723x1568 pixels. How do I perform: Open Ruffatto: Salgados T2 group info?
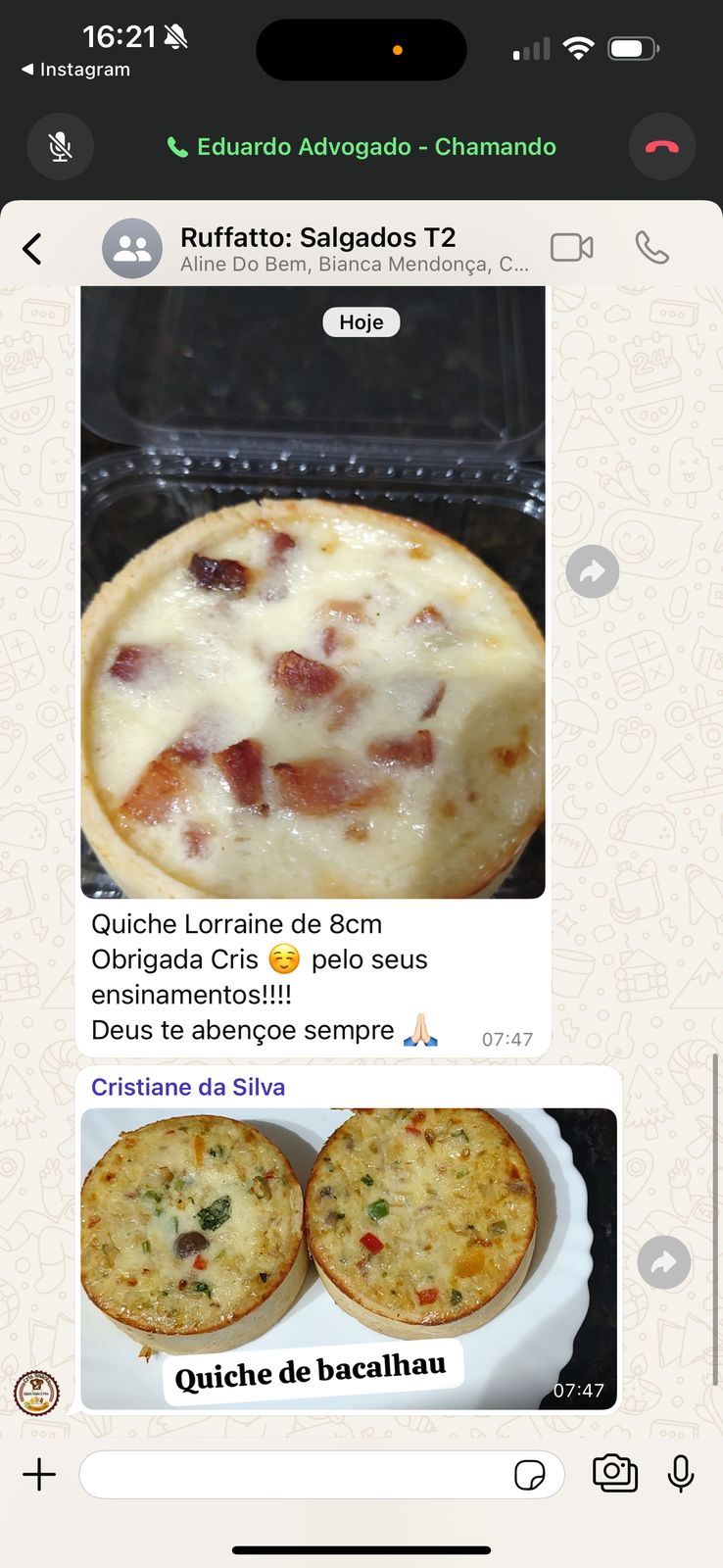[318, 249]
